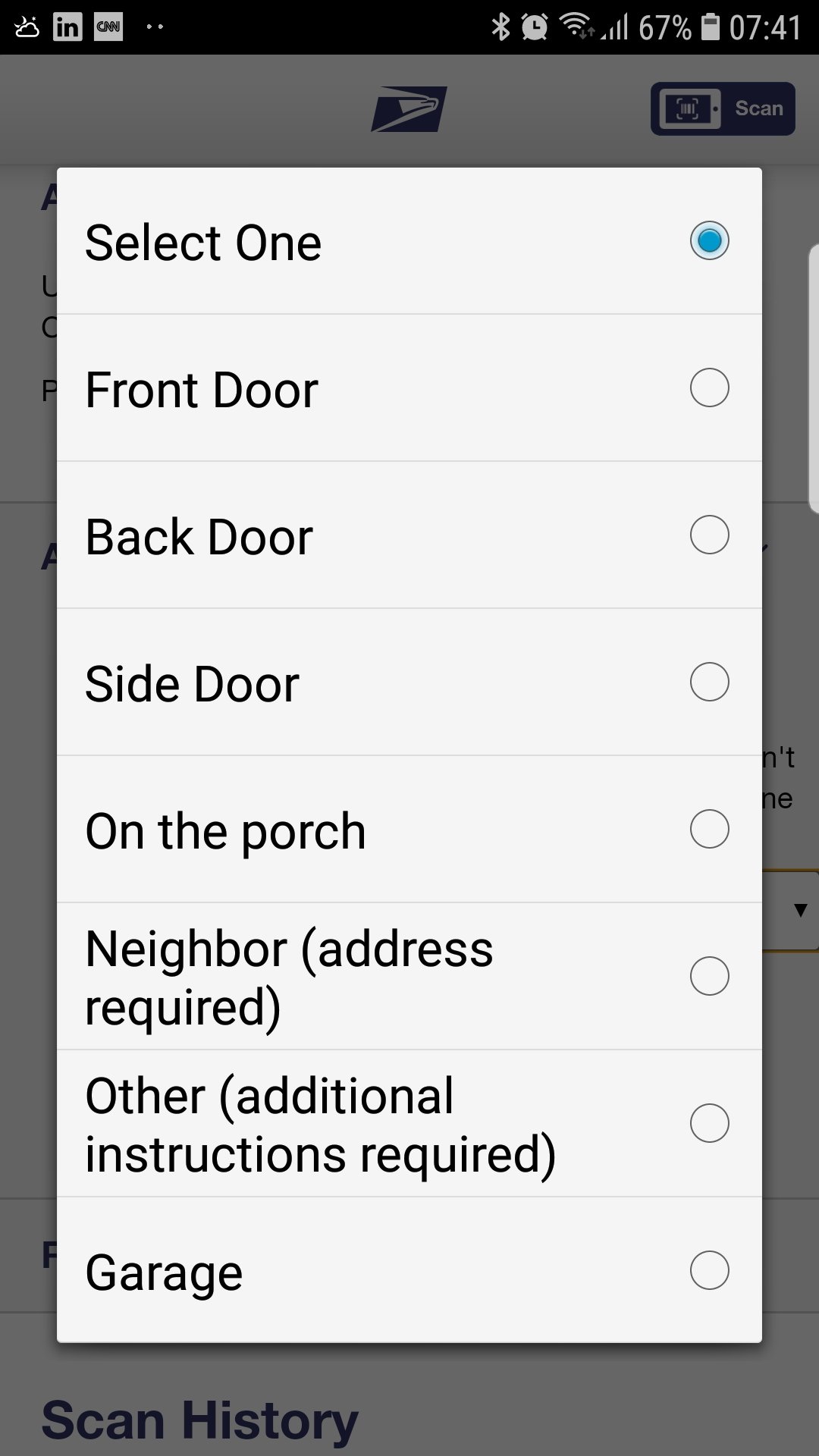The width and height of the screenshot is (819, 1456).
Task: Pick Garage as delivery location
Action: click(x=409, y=1270)
